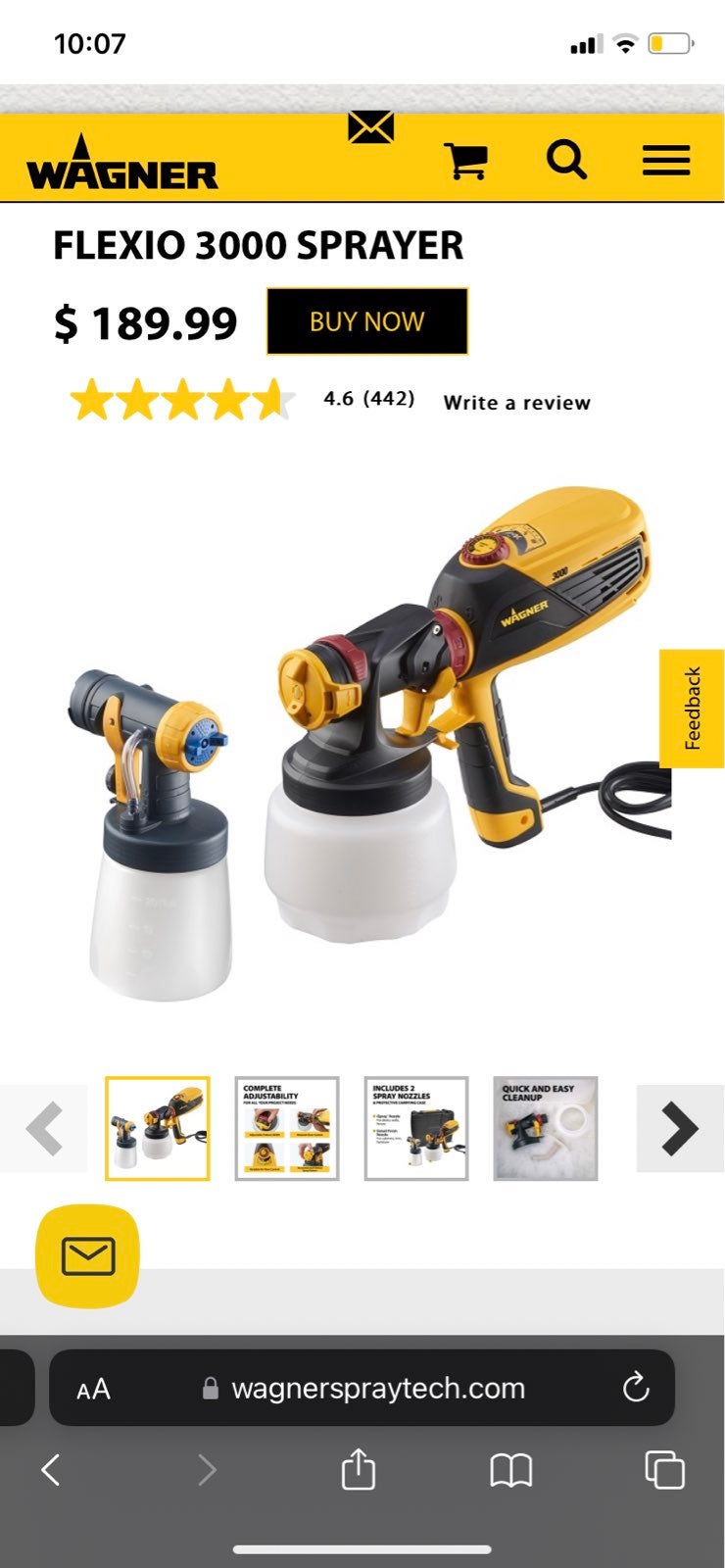The height and width of the screenshot is (1568, 725).
Task: Open the AA reader text options
Action: coord(94,1389)
